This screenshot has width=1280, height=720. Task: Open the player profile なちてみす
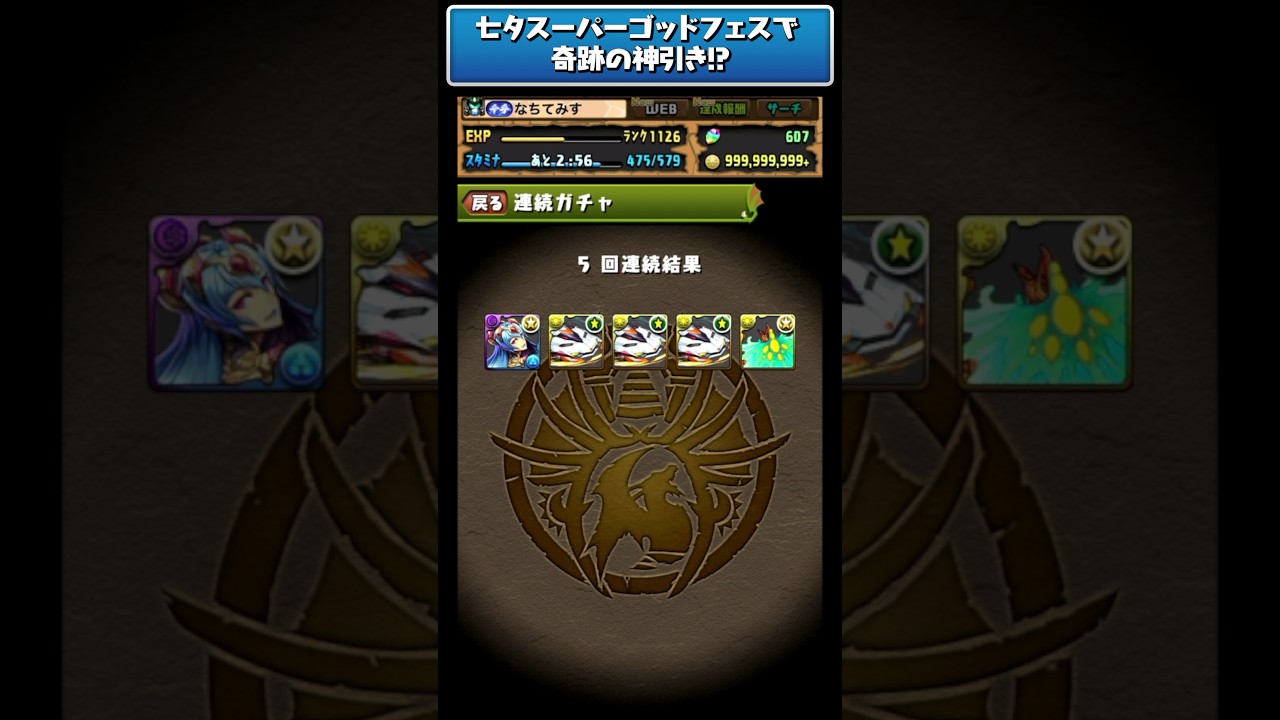(555, 109)
